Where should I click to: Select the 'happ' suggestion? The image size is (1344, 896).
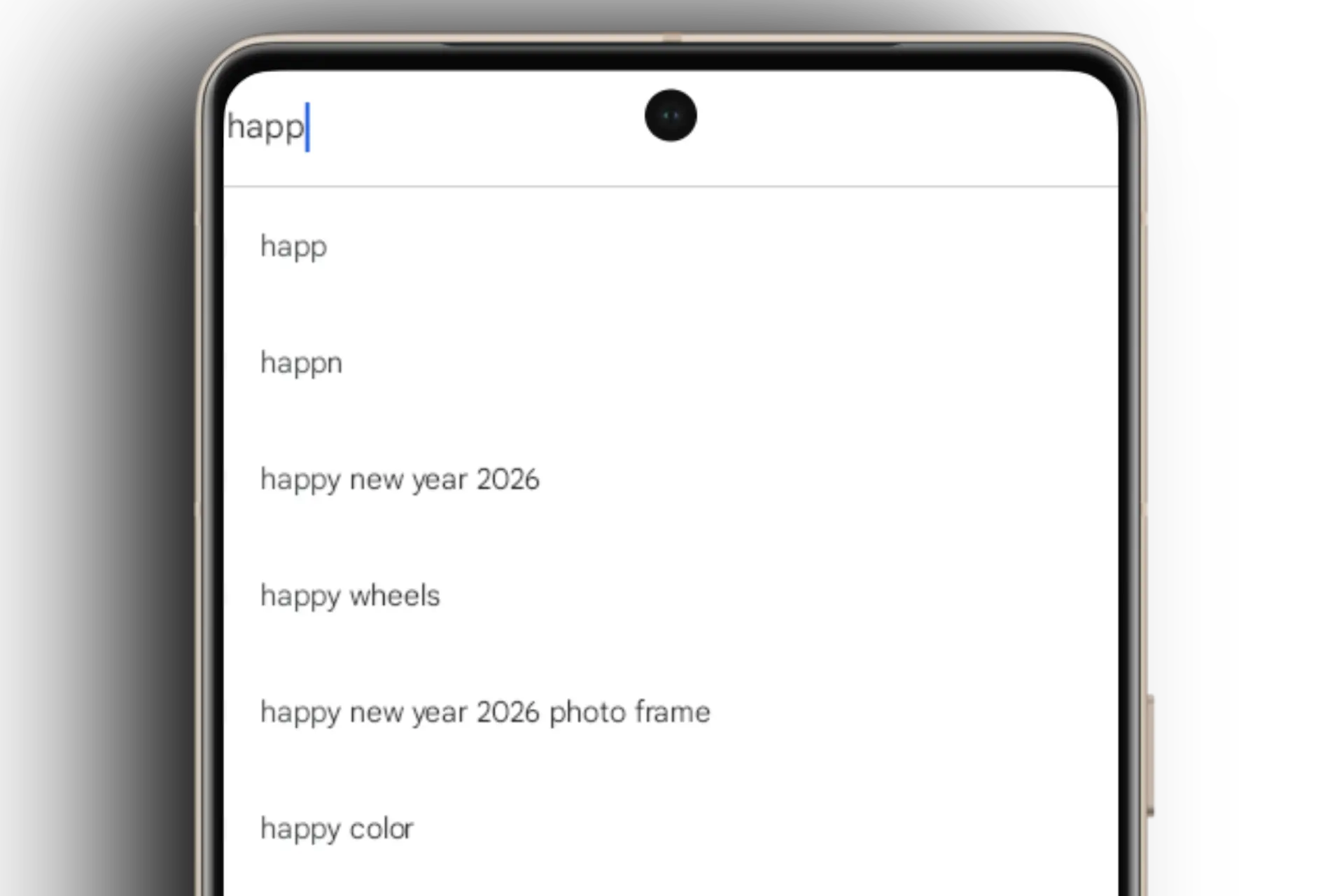(294, 246)
